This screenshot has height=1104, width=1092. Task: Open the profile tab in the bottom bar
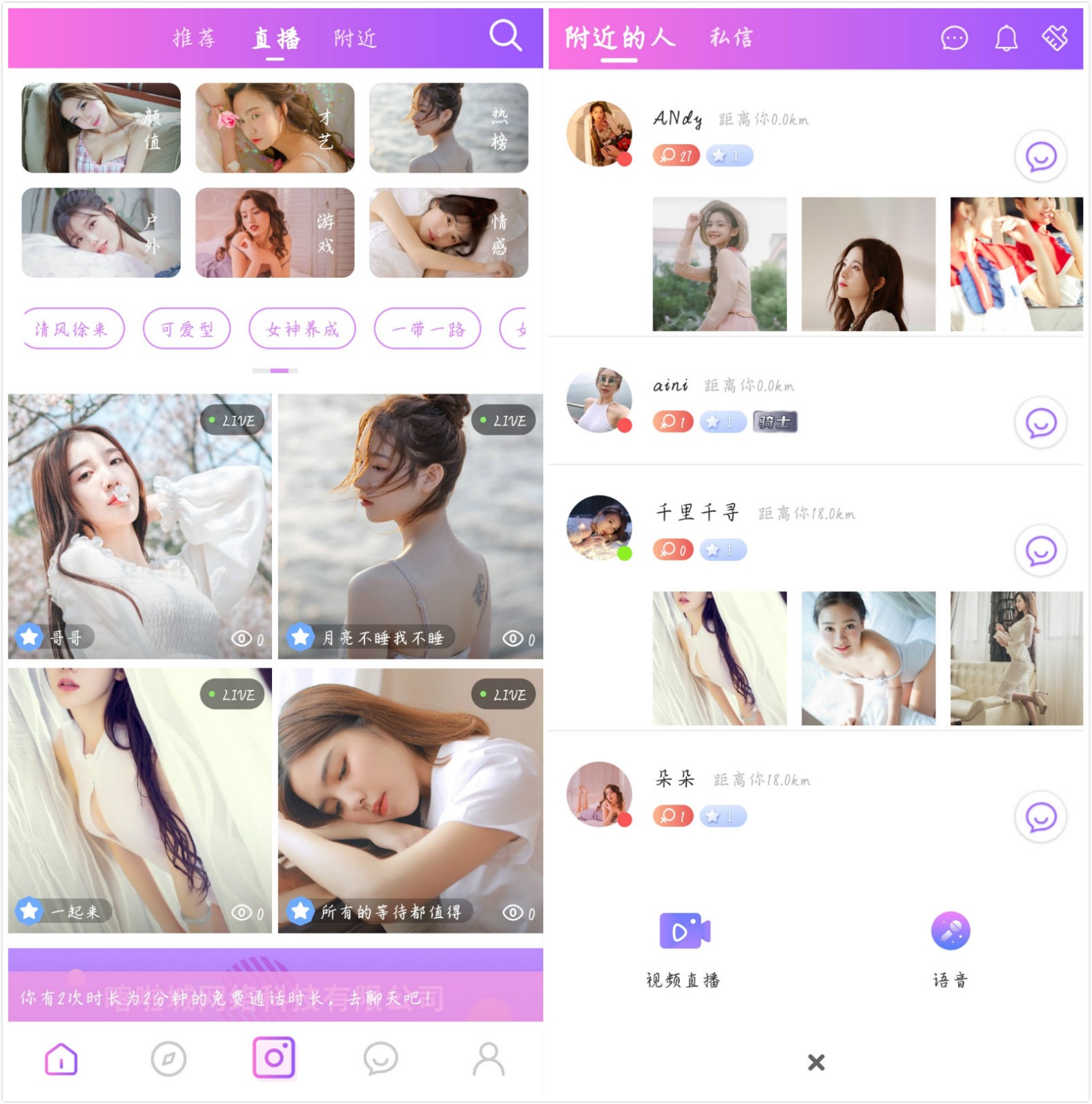coord(489,1058)
